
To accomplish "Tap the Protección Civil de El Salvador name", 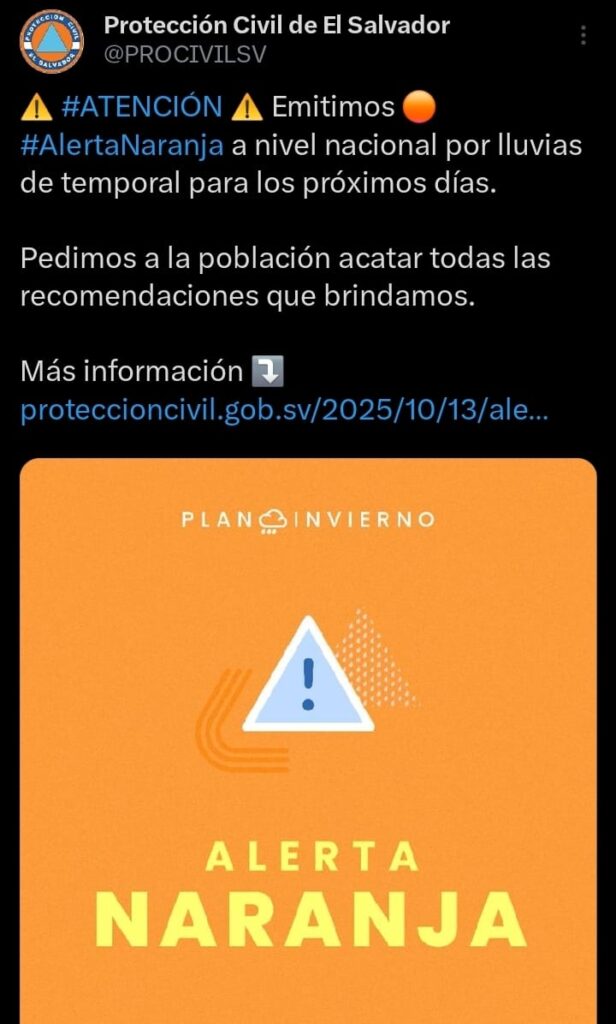I will (x=277, y=25).
